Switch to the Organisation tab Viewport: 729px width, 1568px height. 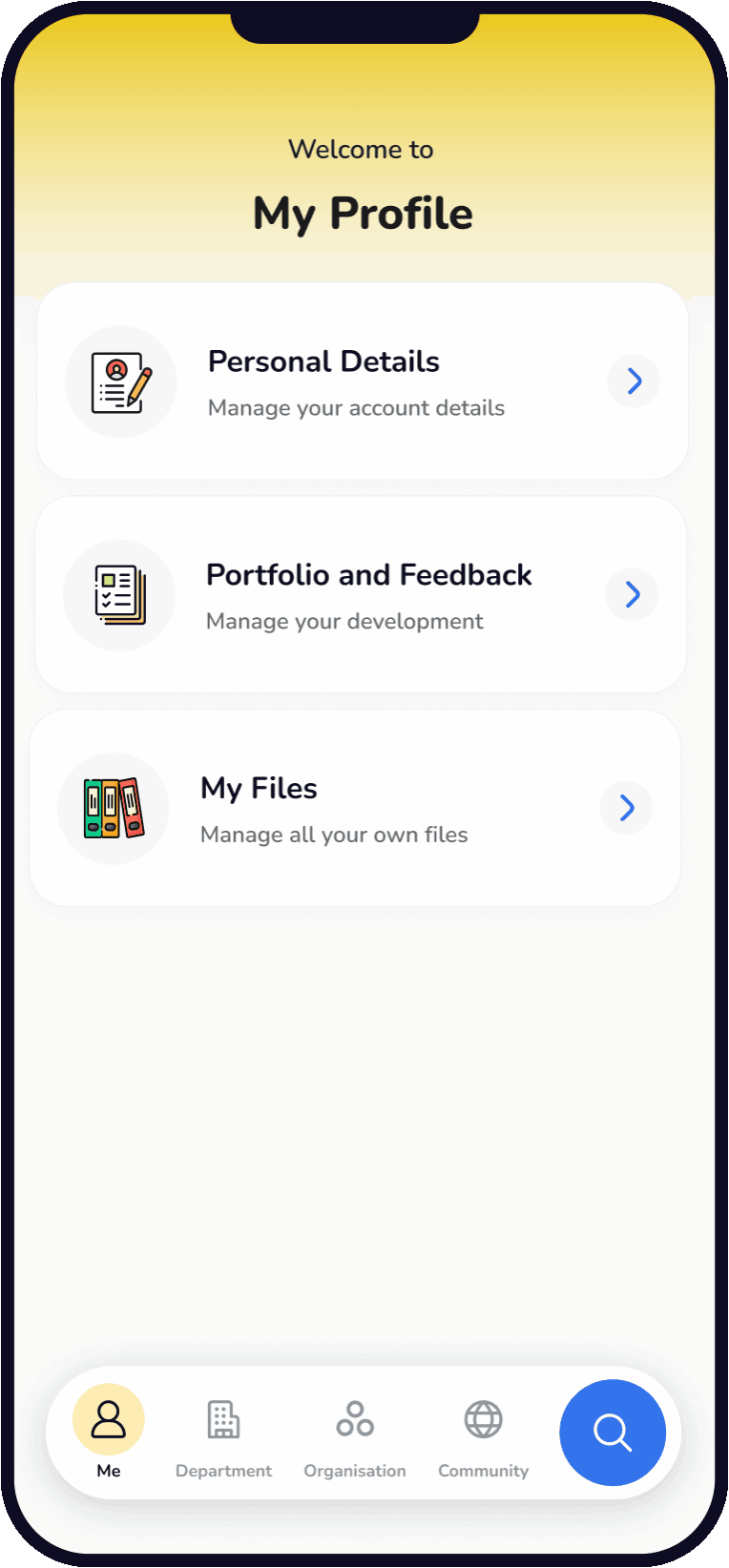355,1434
